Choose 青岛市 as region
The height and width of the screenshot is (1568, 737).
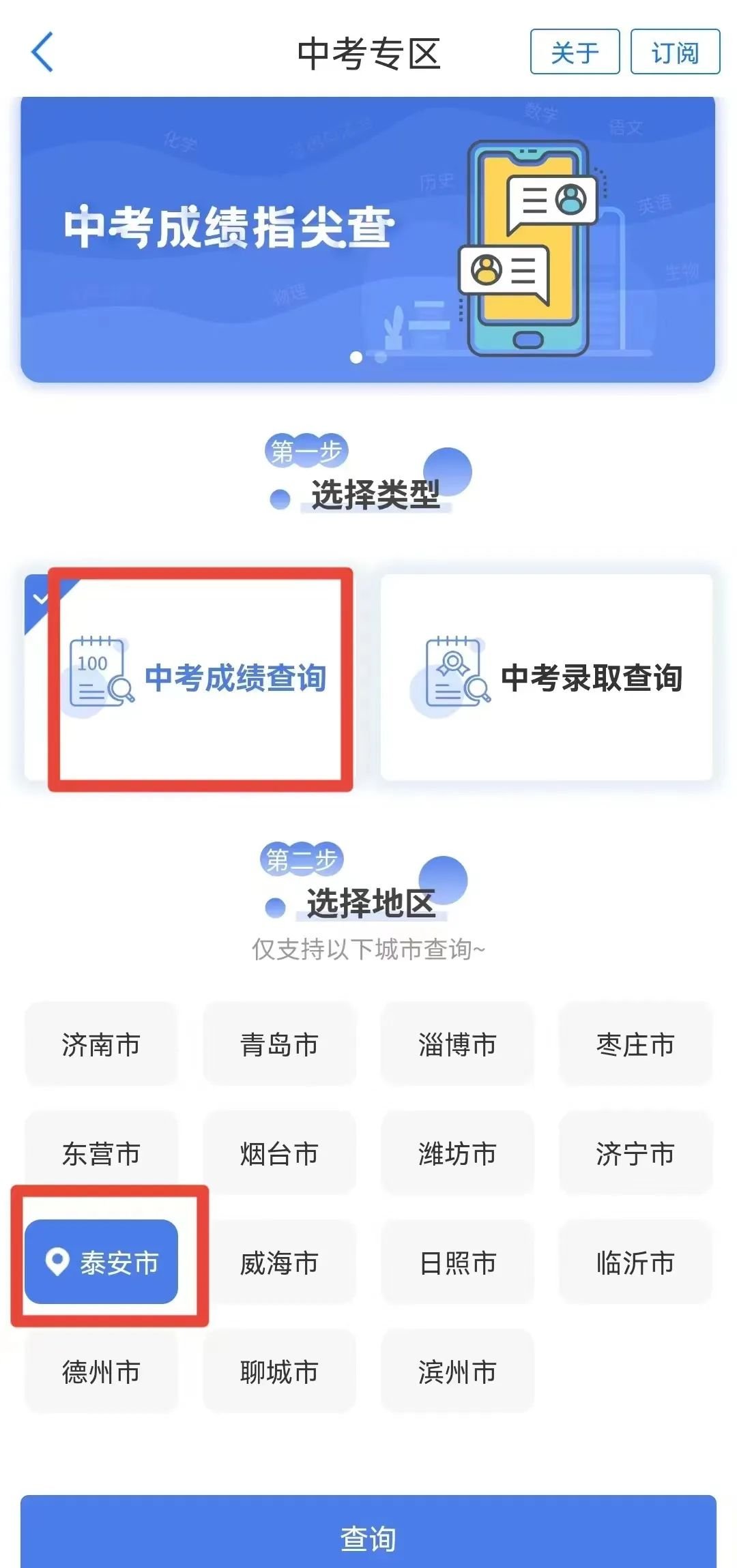(x=279, y=1044)
